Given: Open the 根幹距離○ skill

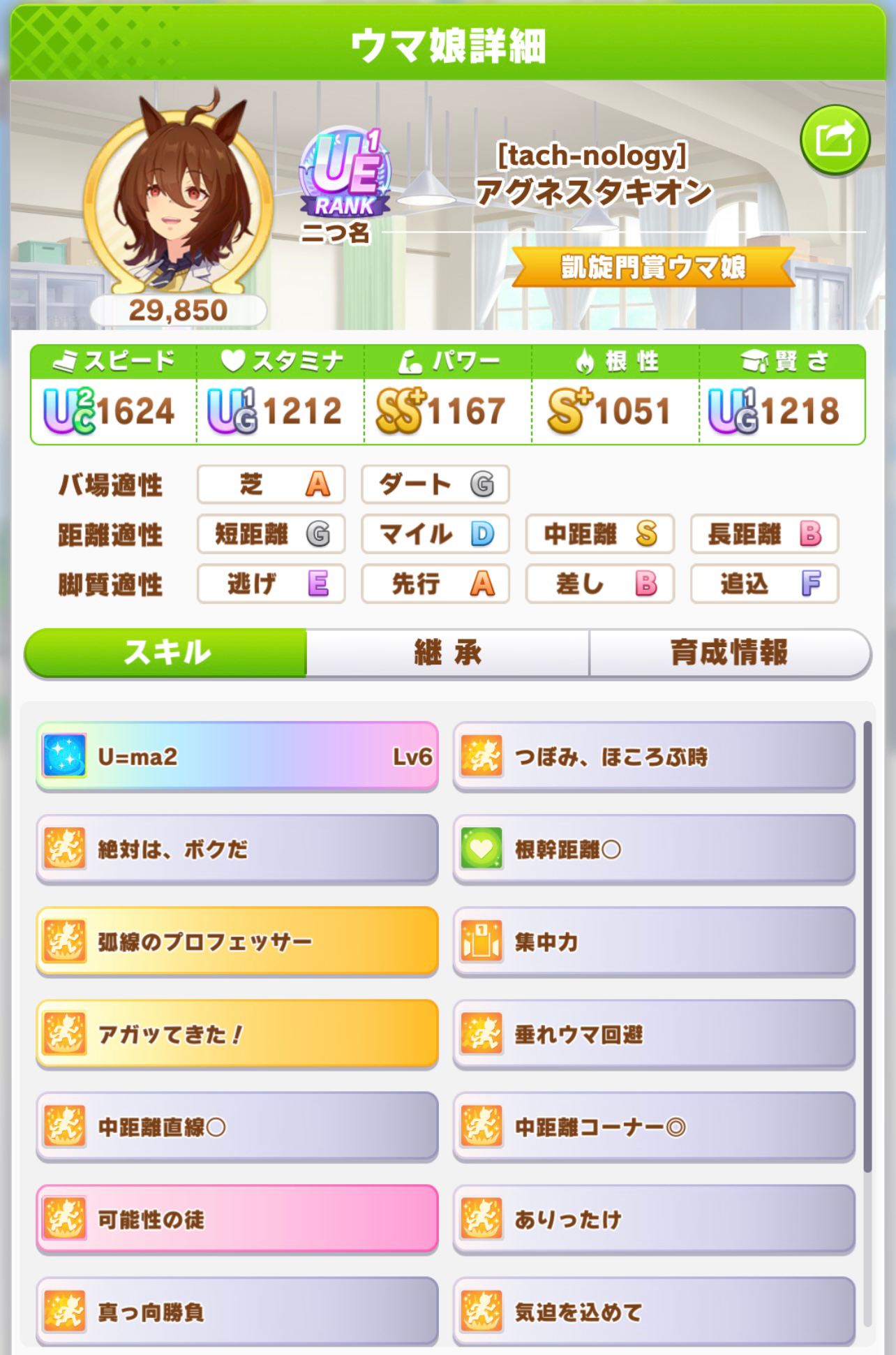Looking at the screenshot, I should point(654,850).
